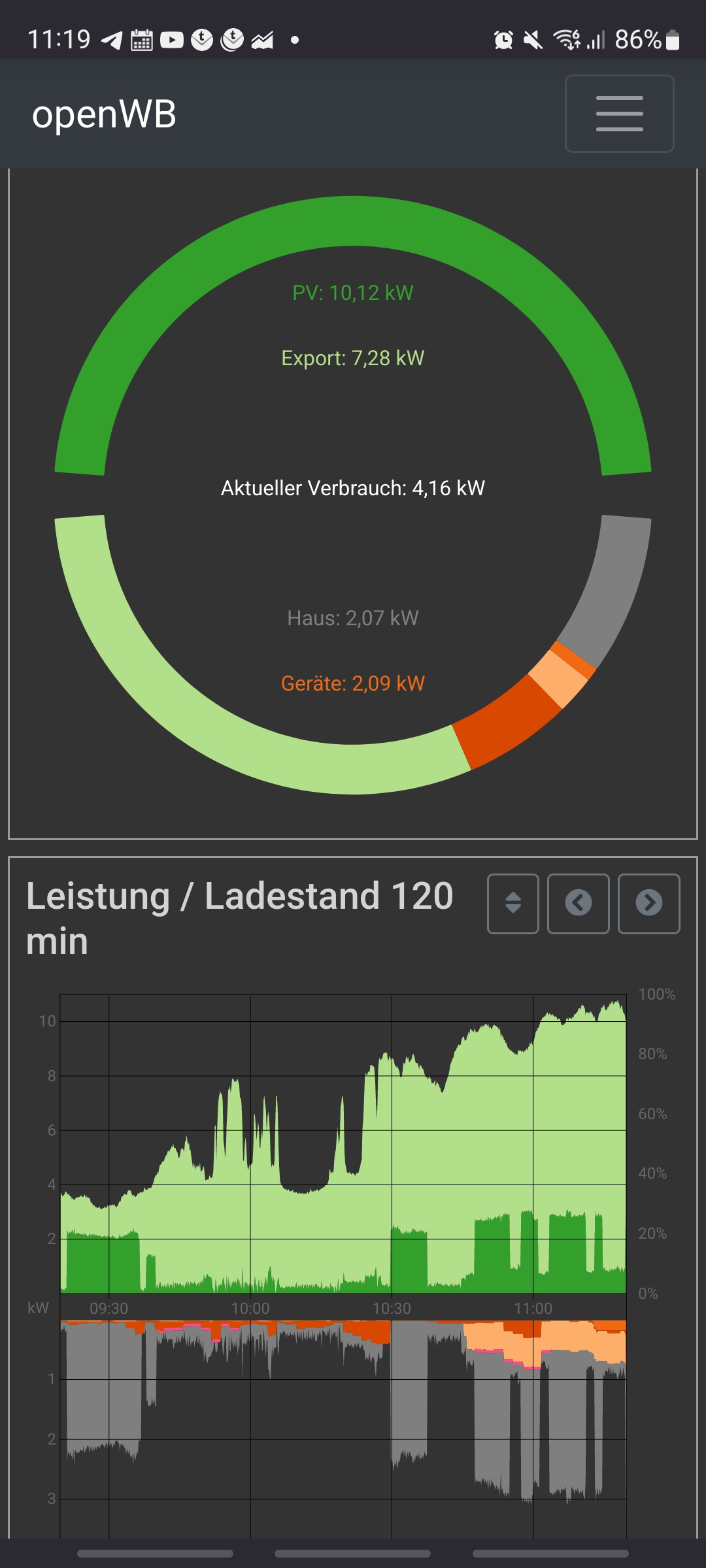Tap the up/down zoom button for the graph

tap(513, 904)
